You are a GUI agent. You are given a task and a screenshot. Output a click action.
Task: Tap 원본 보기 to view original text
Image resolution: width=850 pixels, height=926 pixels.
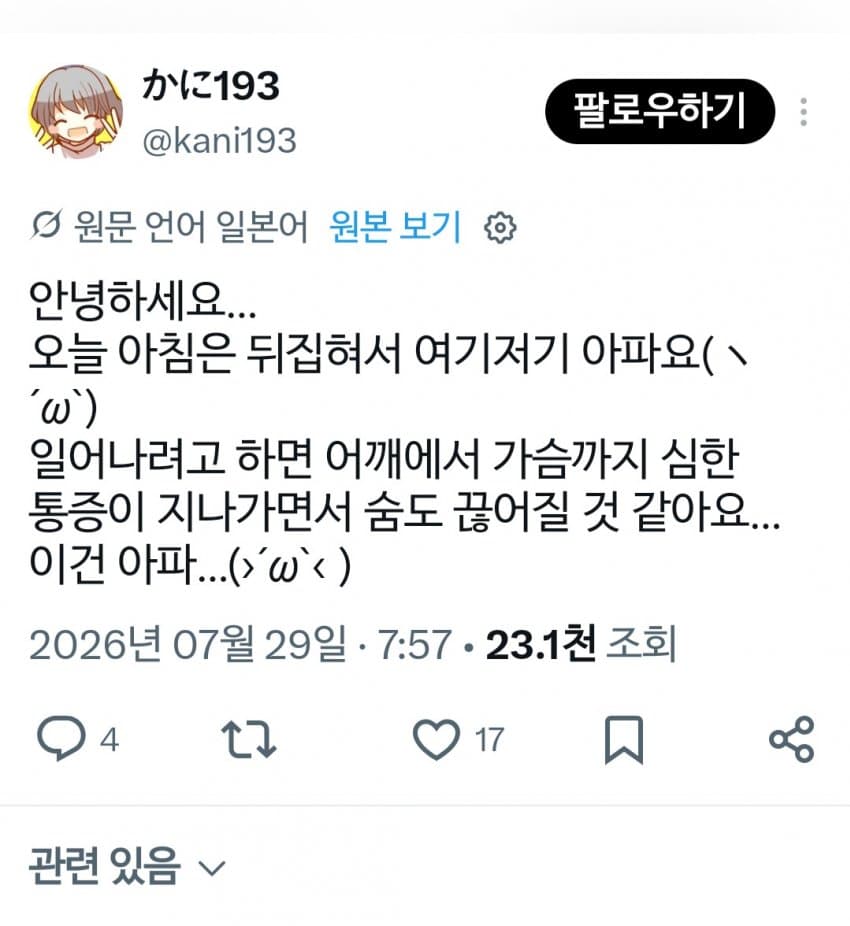(x=395, y=227)
